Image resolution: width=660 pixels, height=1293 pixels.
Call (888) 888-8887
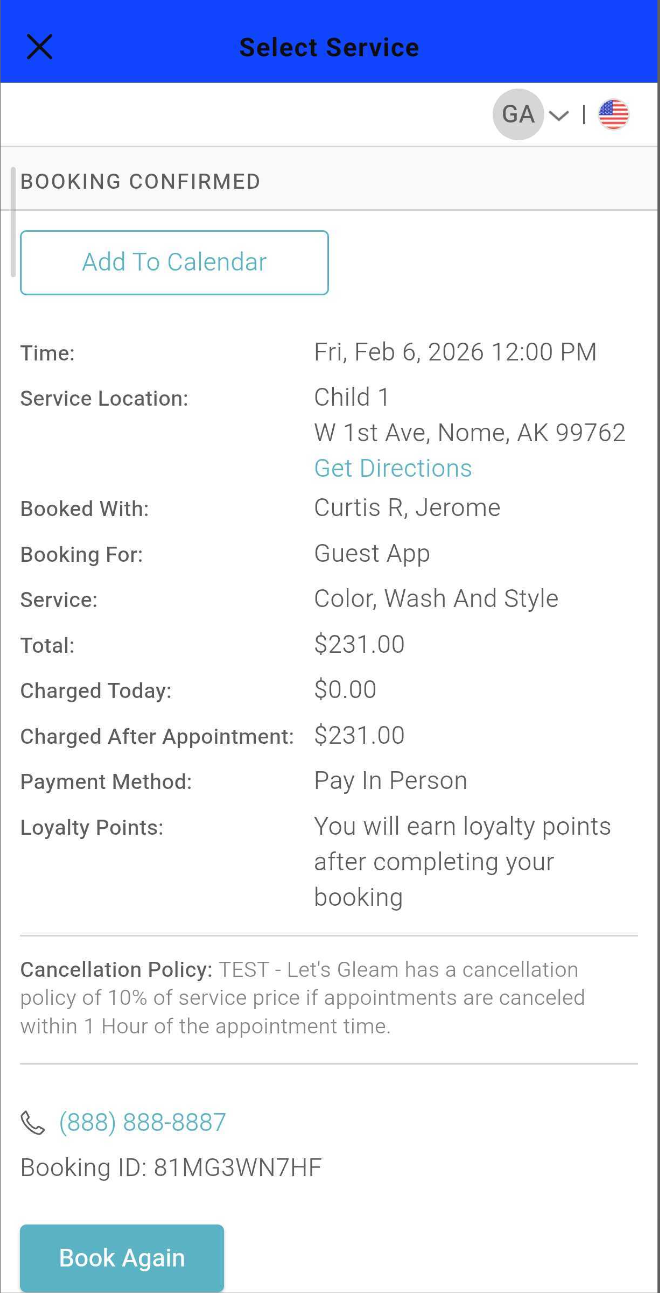point(142,1122)
